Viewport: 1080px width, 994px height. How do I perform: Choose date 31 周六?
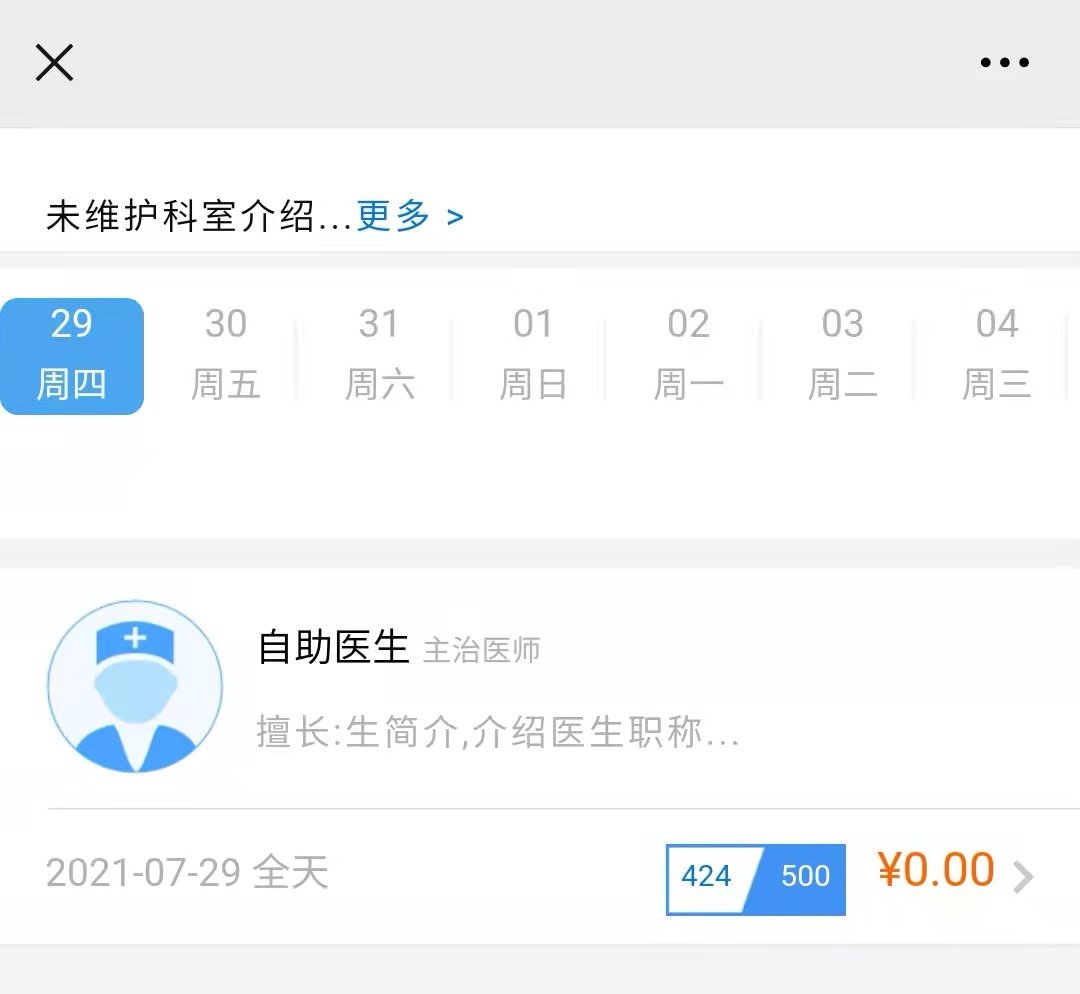pos(380,355)
